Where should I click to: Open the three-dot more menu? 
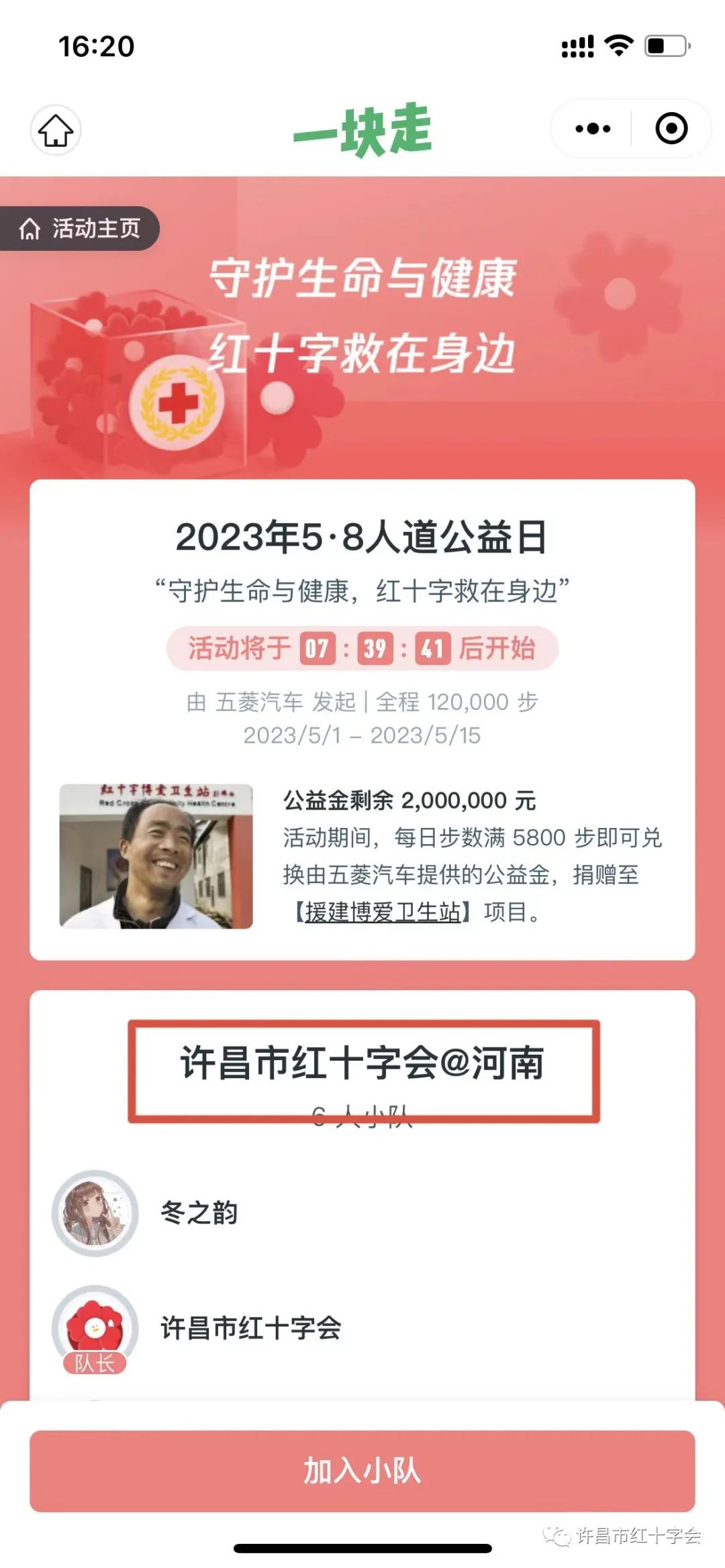[x=593, y=129]
